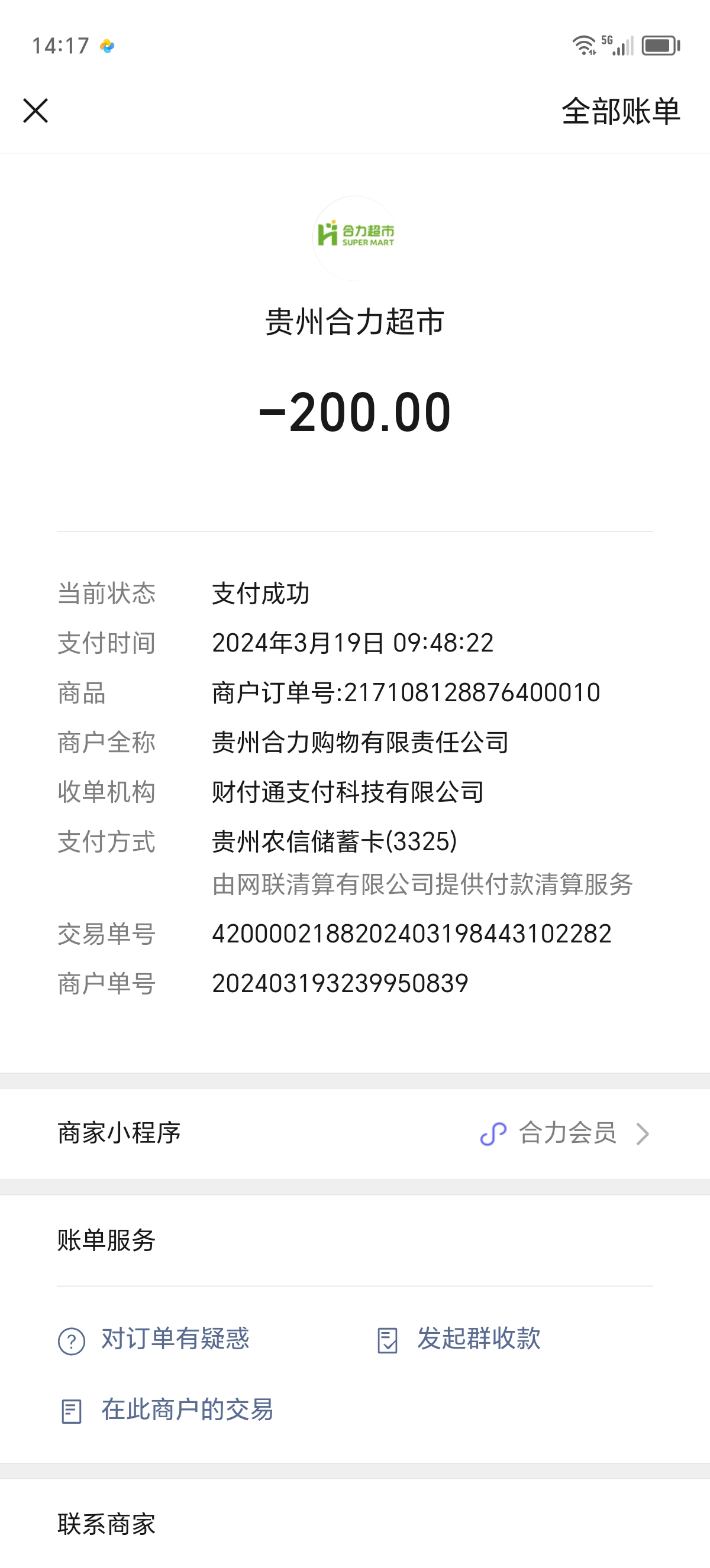Screen dimensions: 710x1568
Task: View 在此商户的交易 transaction history
Action: point(167,1410)
